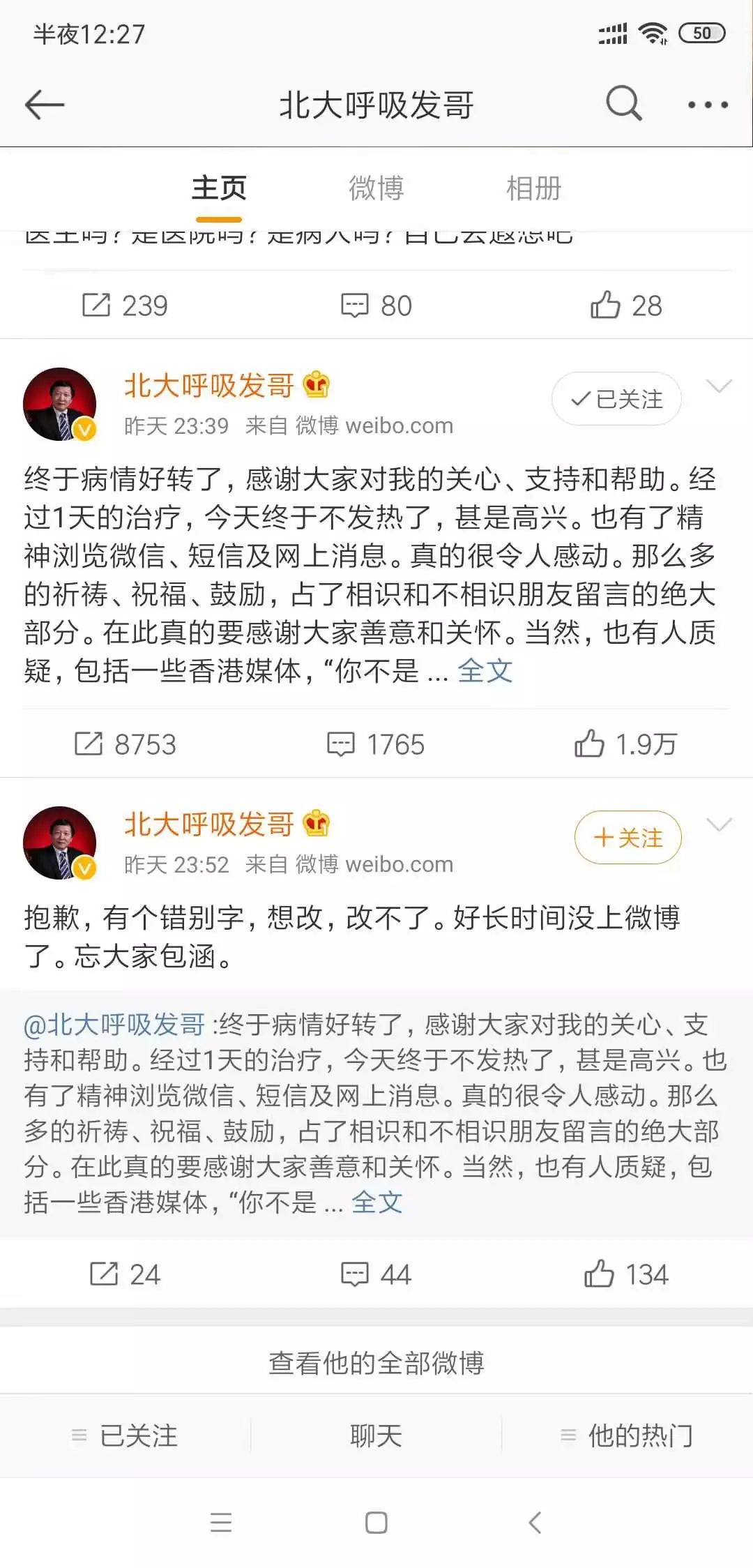Open 他的热门 menu at the bottom
The height and width of the screenshot is (1568, 753).
point(627,1435)
